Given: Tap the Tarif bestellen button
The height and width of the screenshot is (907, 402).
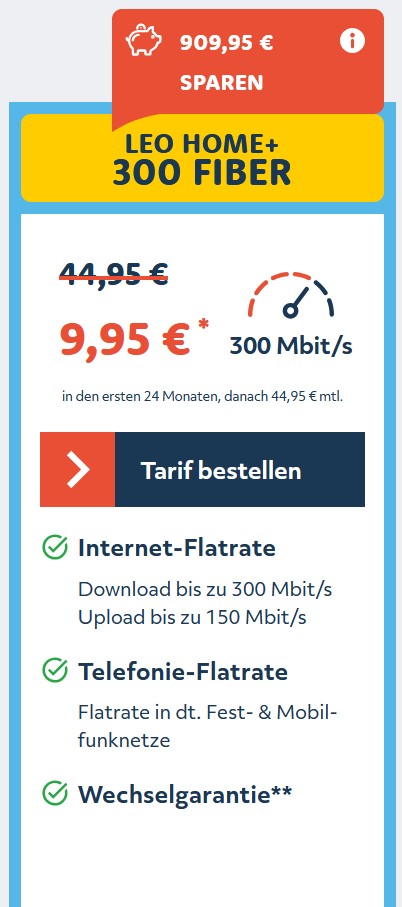Looking at the screenshot, I should coord(202,469).
